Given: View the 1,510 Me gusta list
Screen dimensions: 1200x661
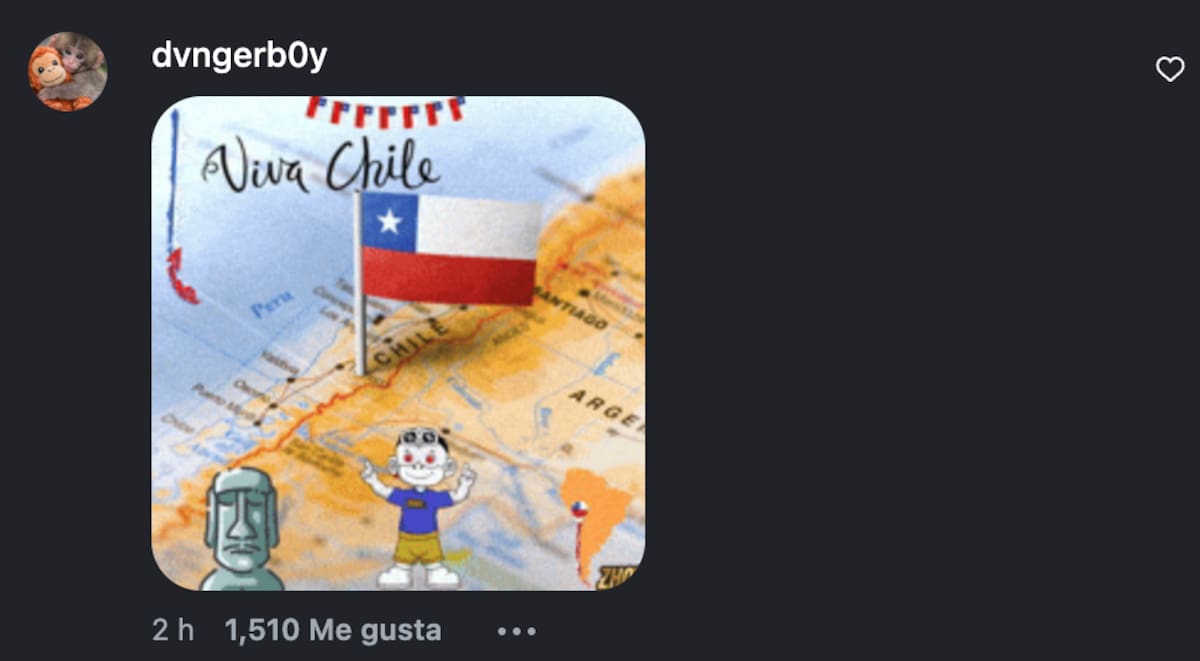Looking at the screenshot, I should pos(332,630).
